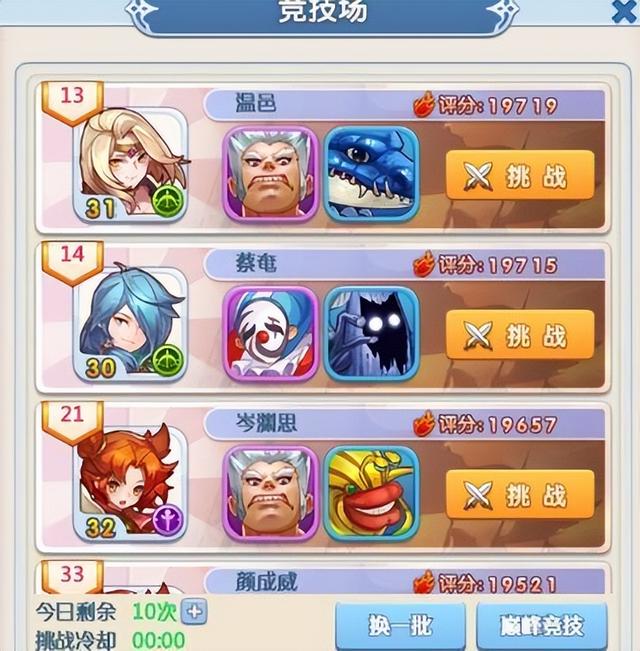
Task: Challenge the player 岑澜思
Action: tap(519, 494)
